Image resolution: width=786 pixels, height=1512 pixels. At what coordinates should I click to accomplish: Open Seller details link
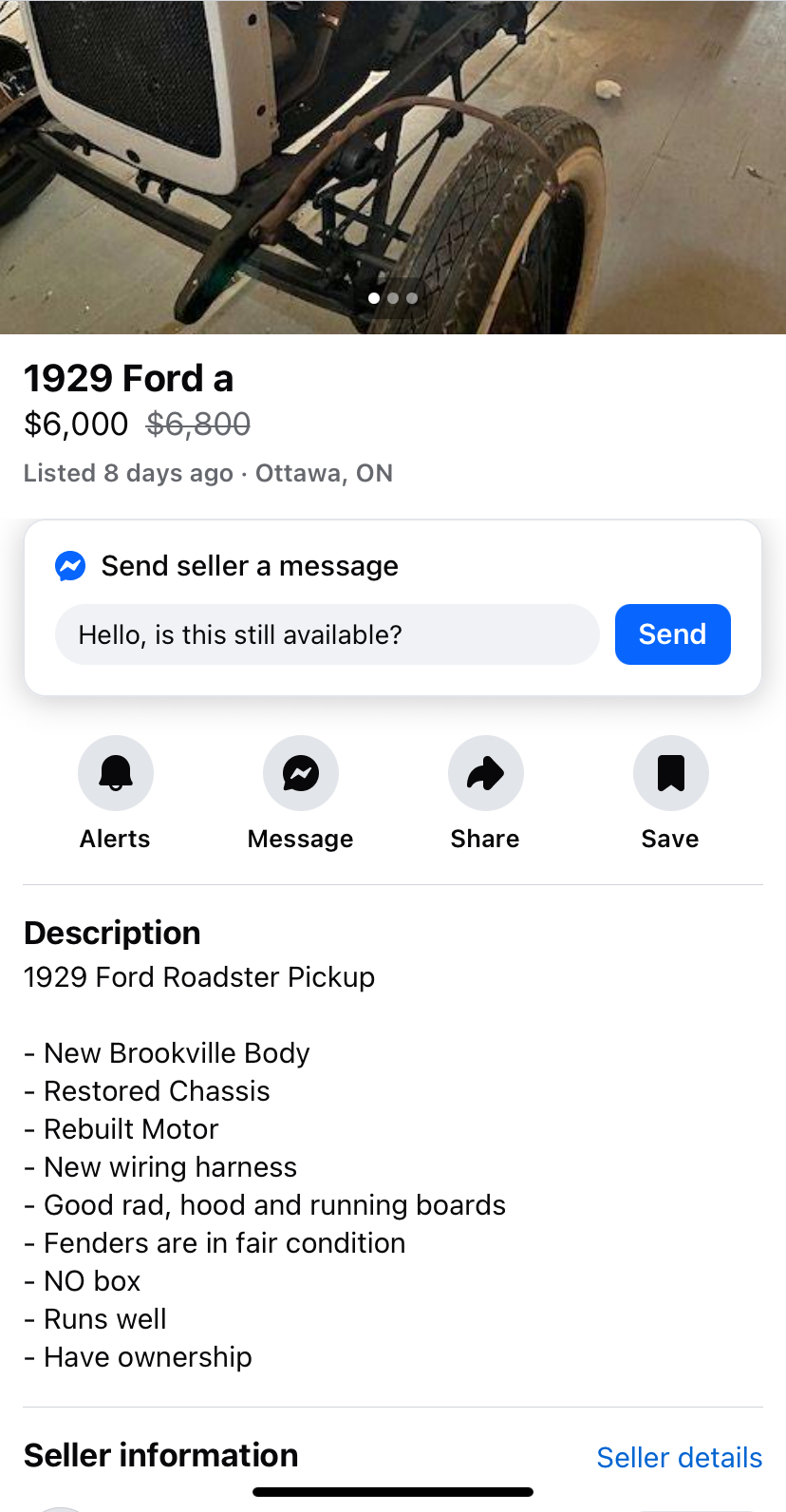point(679,1457)
